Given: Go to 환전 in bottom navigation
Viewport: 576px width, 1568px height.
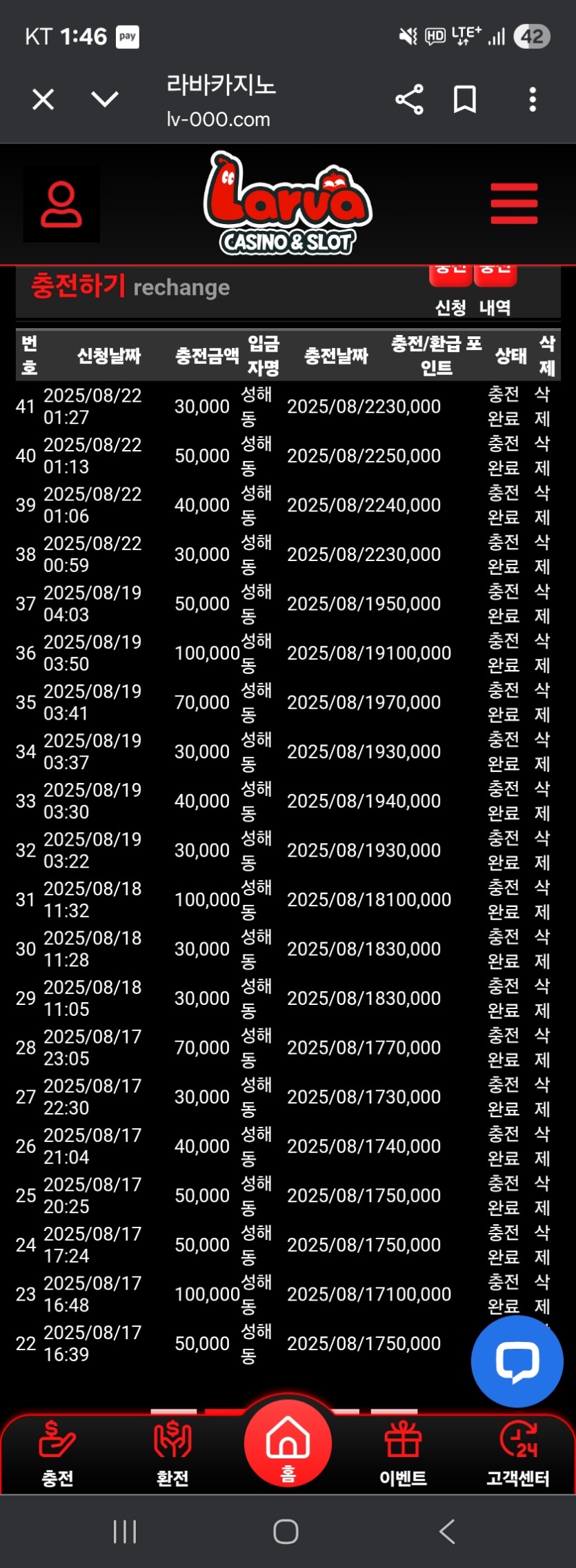Looking at the screenshot, I should 172,1452.
